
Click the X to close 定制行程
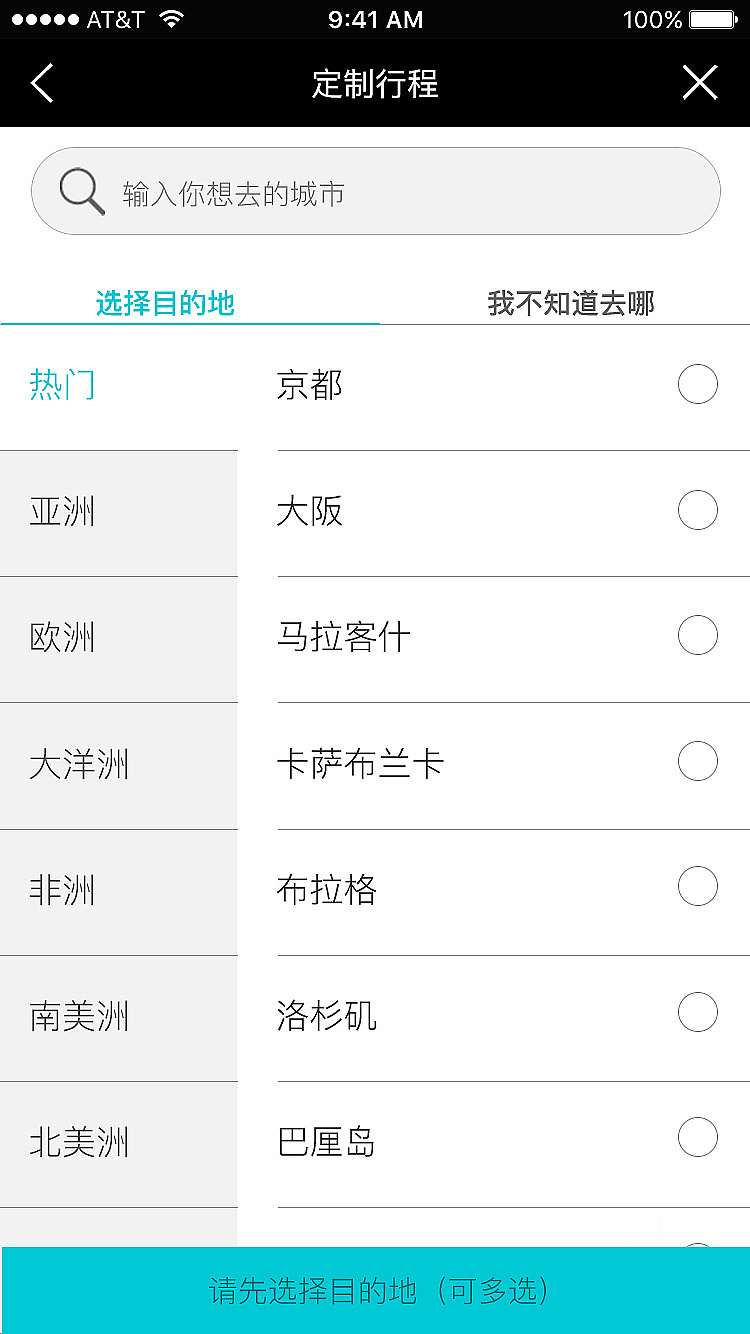[x=700, y=83]
